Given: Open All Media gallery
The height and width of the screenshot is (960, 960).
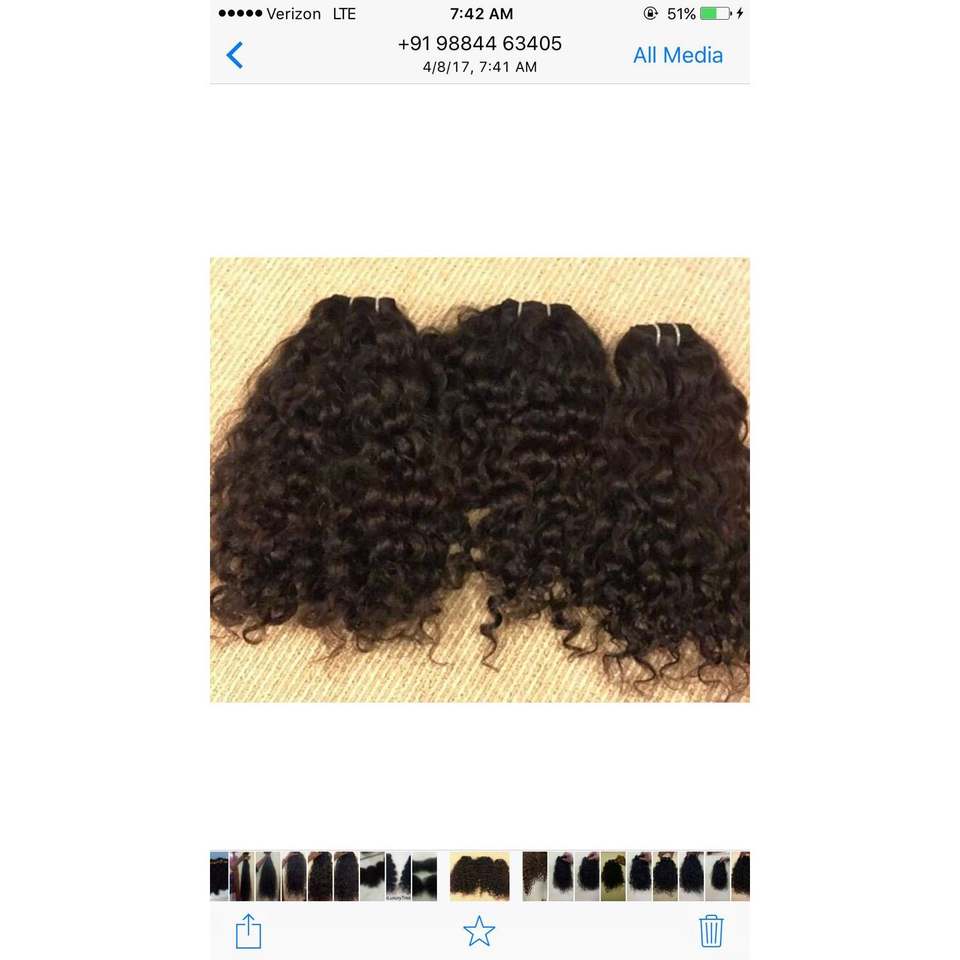Looking at the screenshot, I should pyautogui.click(x=677, y=55).
